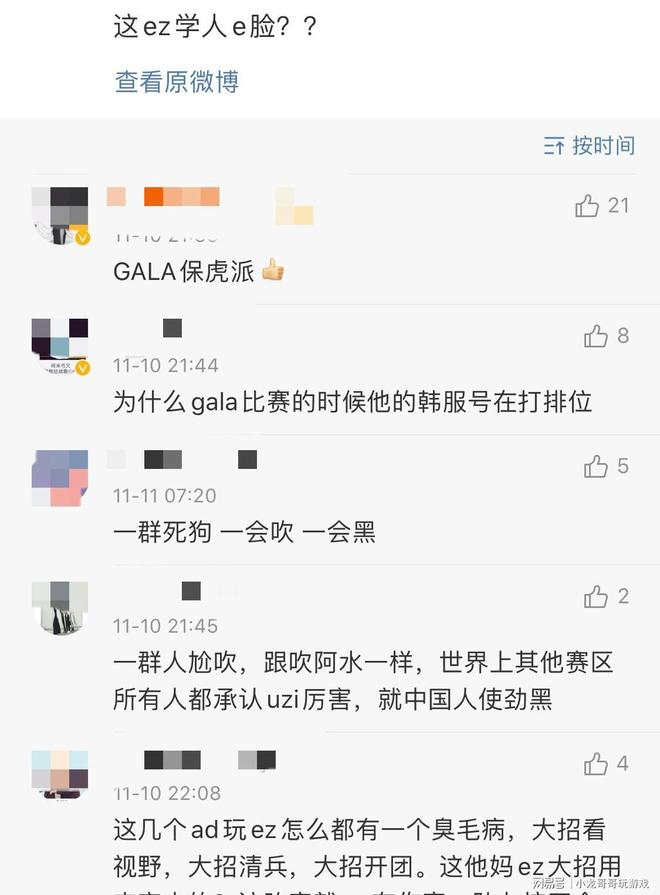660x895 pixels.
Task: Open the comment '一群死狗 一会吹 一会黑'
Action: point(244,532)
